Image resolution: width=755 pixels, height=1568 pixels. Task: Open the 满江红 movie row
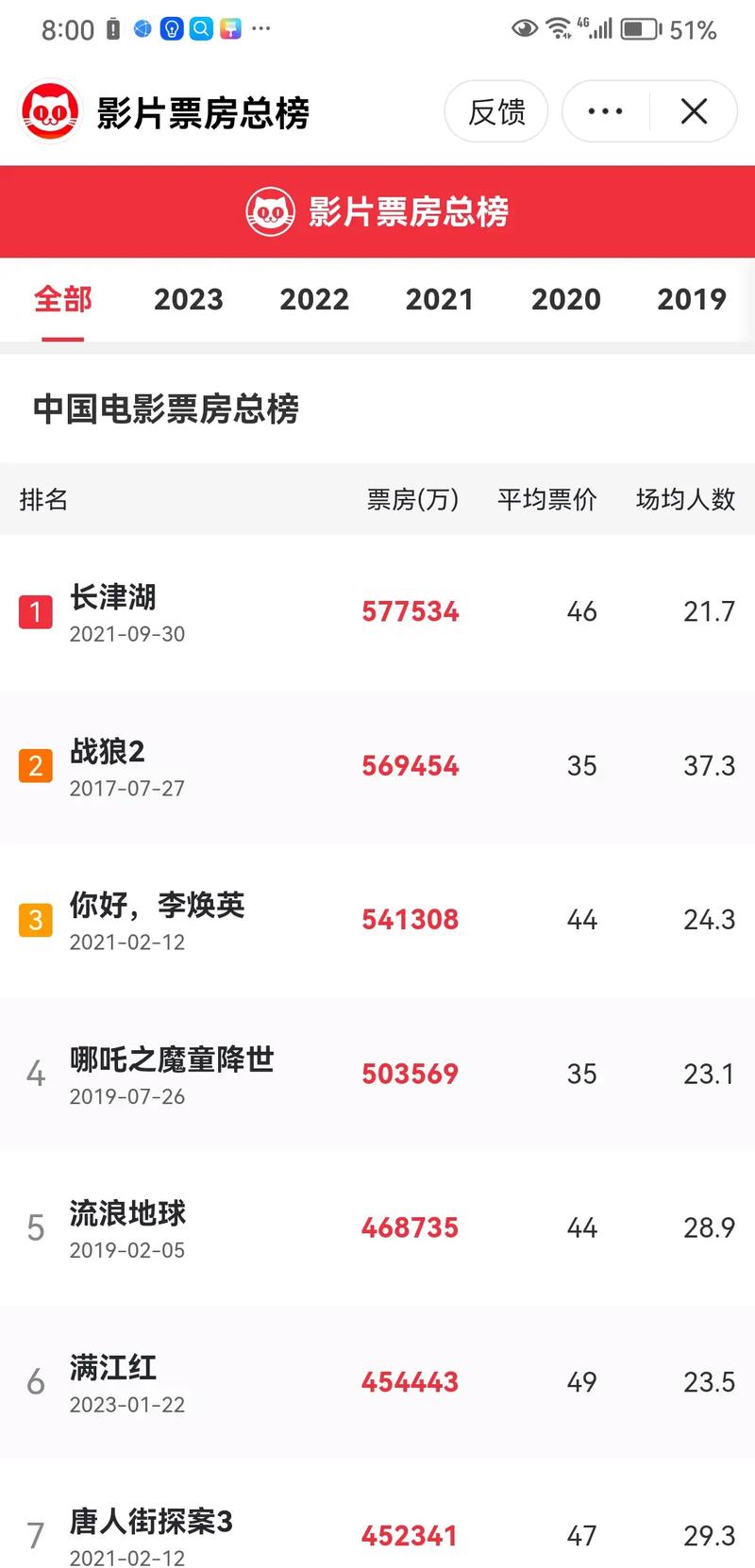click(x=377, y=1382)
